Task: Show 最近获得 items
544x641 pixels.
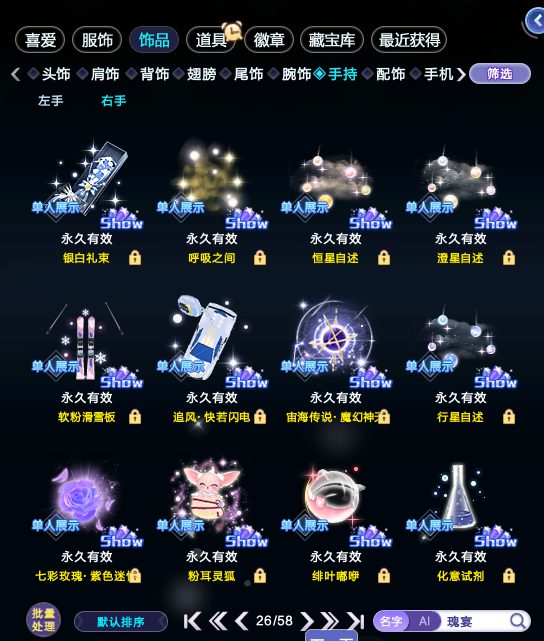Action: [x=409, y=40]
